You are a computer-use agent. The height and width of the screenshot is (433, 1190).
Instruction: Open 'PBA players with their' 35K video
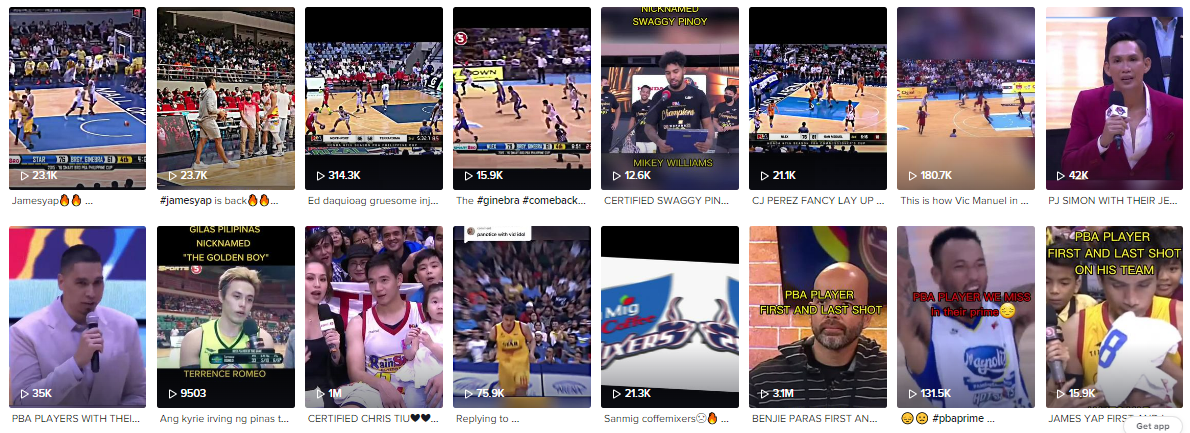point(77,316)
